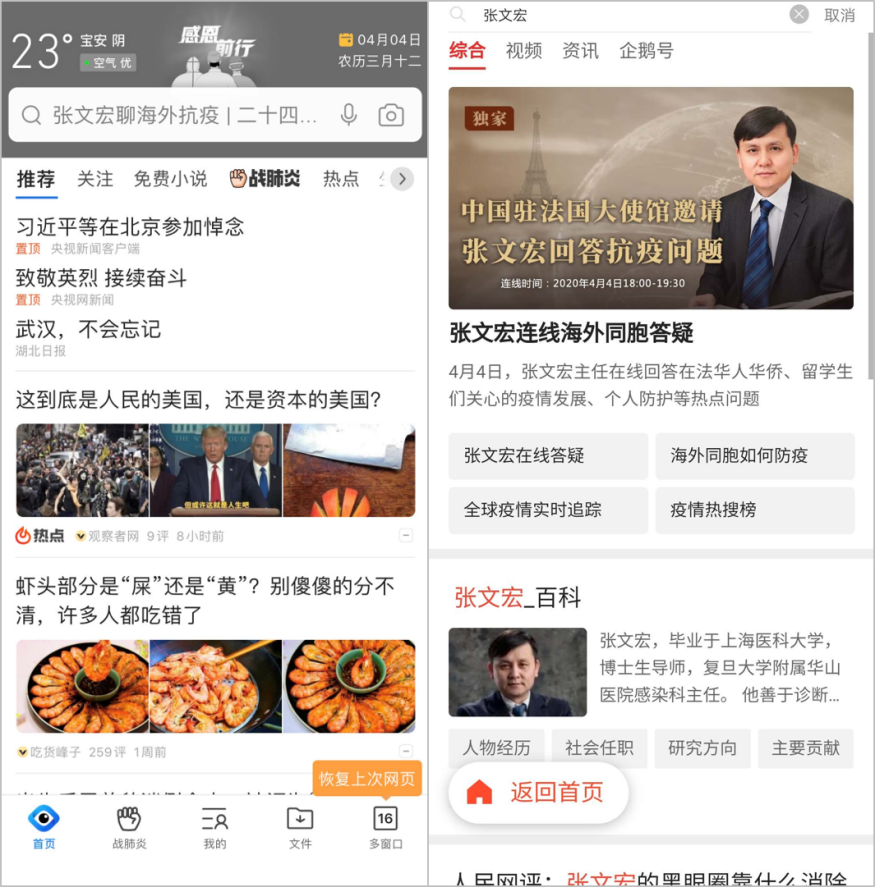The height and width of the screenshot is (887, 875).
Task: Switch to the 免费小说 tab
Action: click(170, 179)
